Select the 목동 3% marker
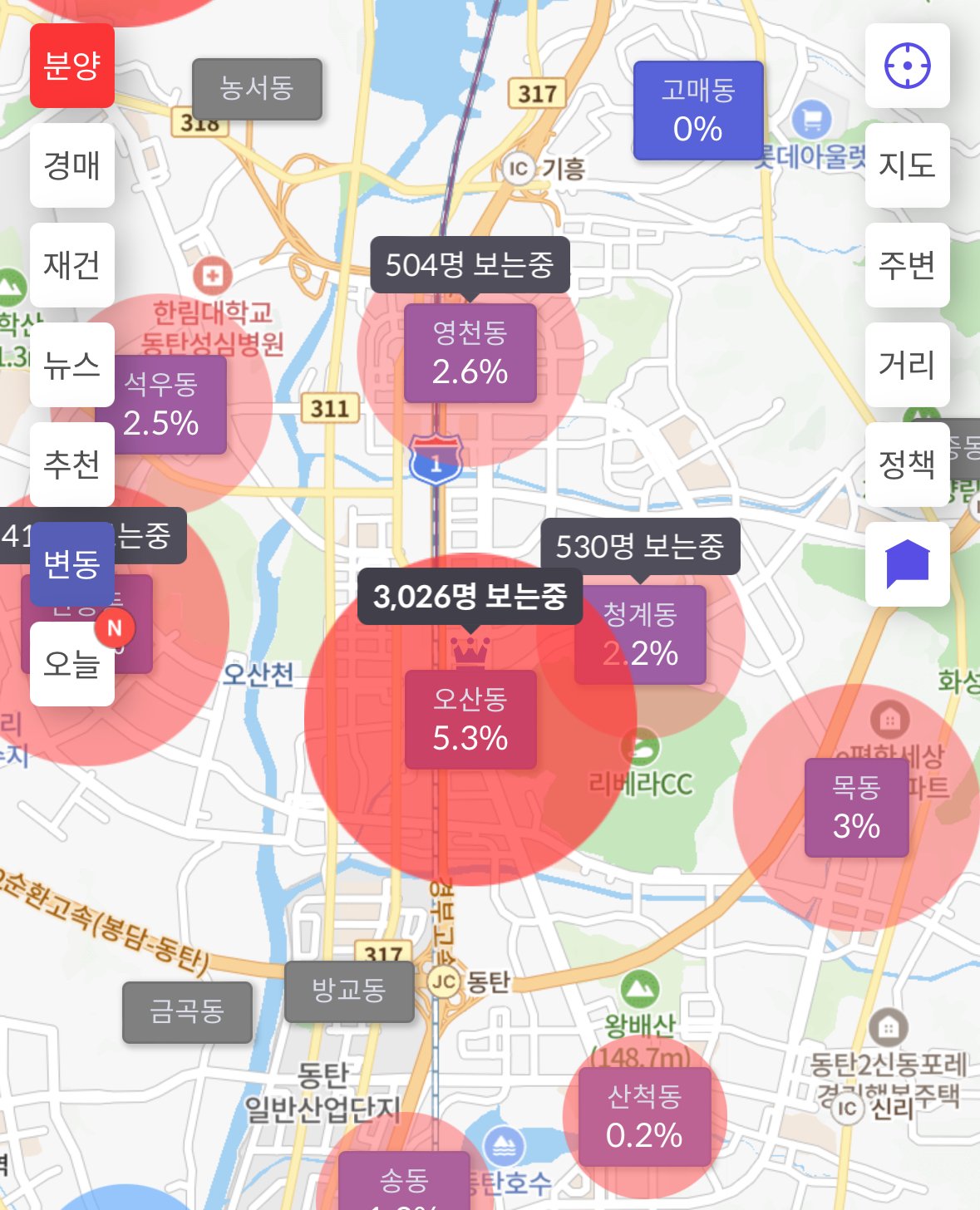This screenshot has height=1210, width=980. point(856,808)
